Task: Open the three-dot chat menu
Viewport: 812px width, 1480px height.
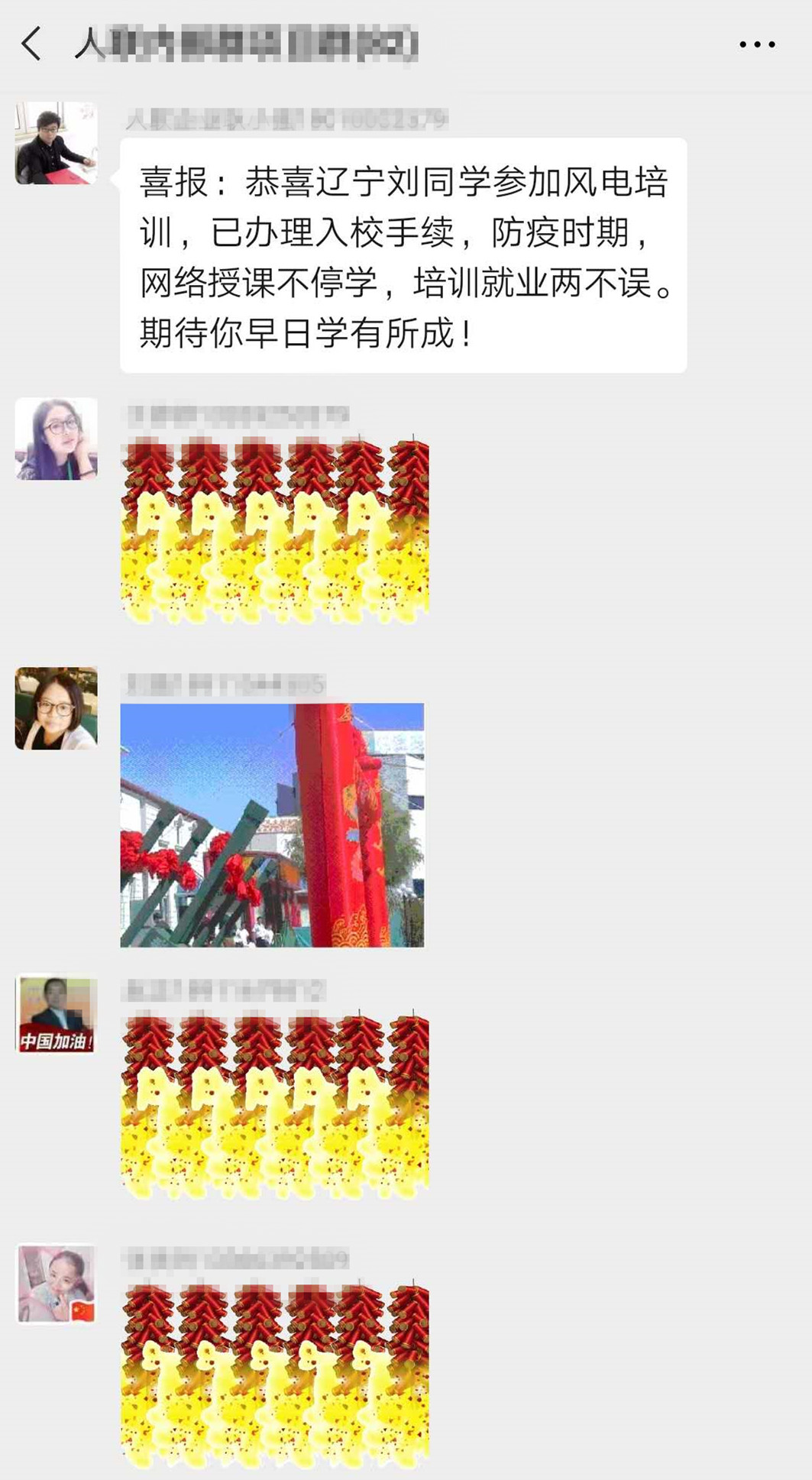Action: point(757,44)
